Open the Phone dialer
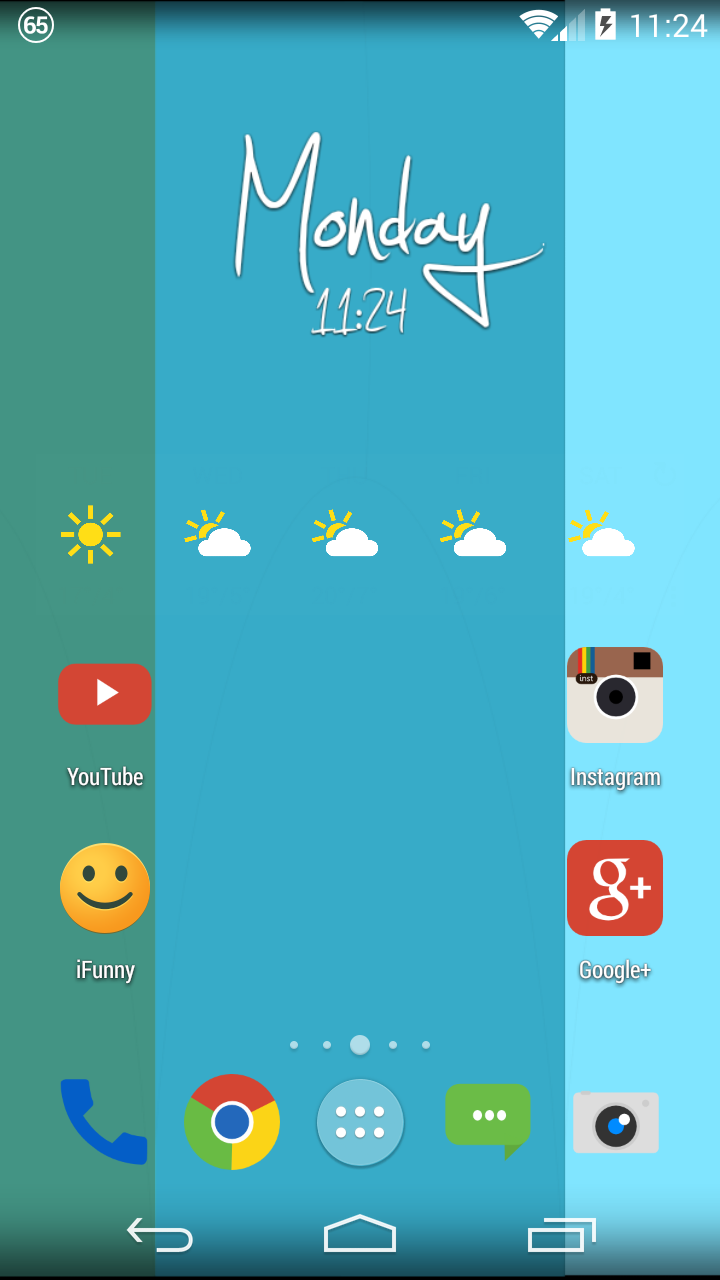Viewport: 720px width, 1280px height. (104, 1121)
